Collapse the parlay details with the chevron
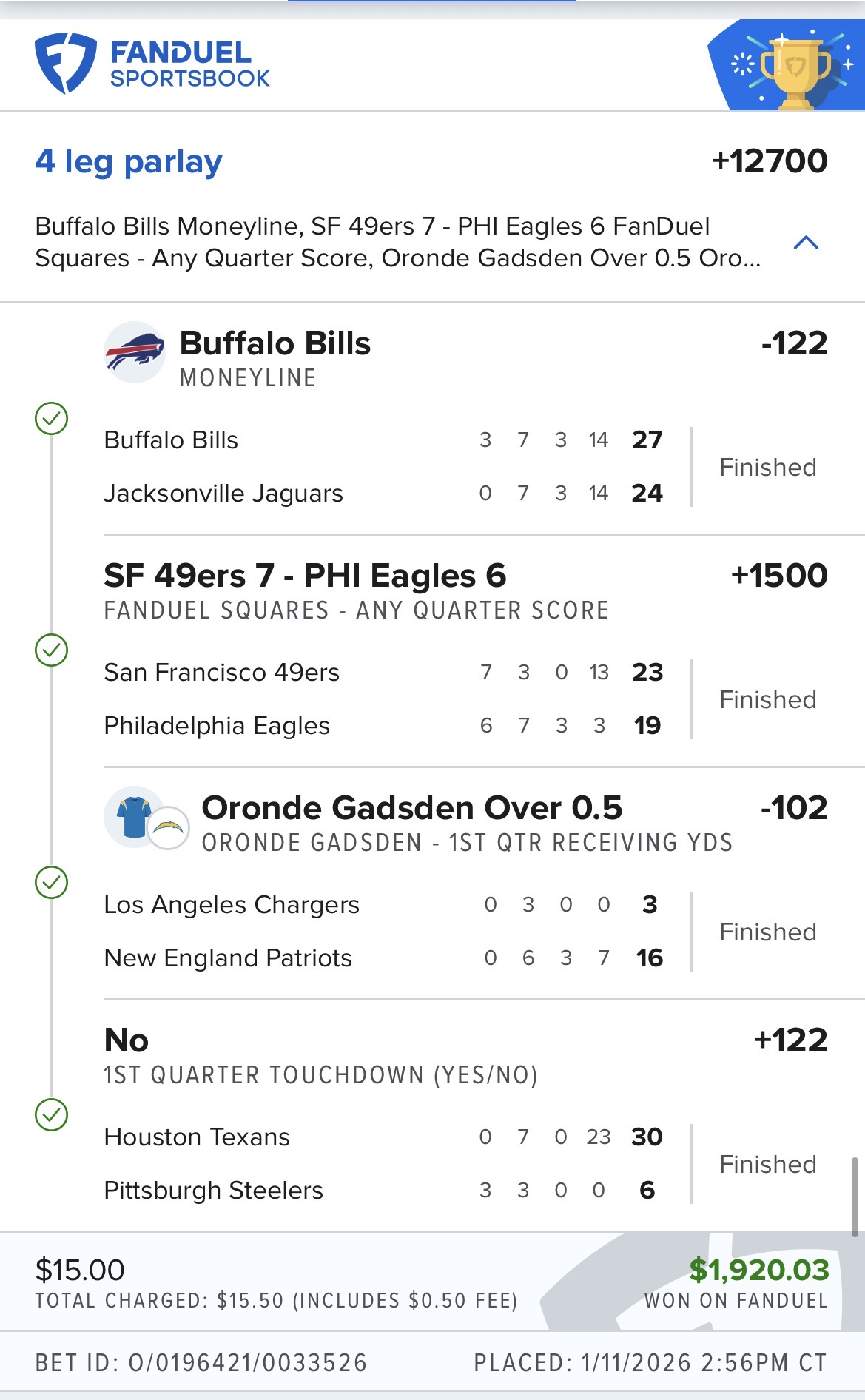This screenshot has height=1400, width=865. pyautogui.click(x=806, y=243)
